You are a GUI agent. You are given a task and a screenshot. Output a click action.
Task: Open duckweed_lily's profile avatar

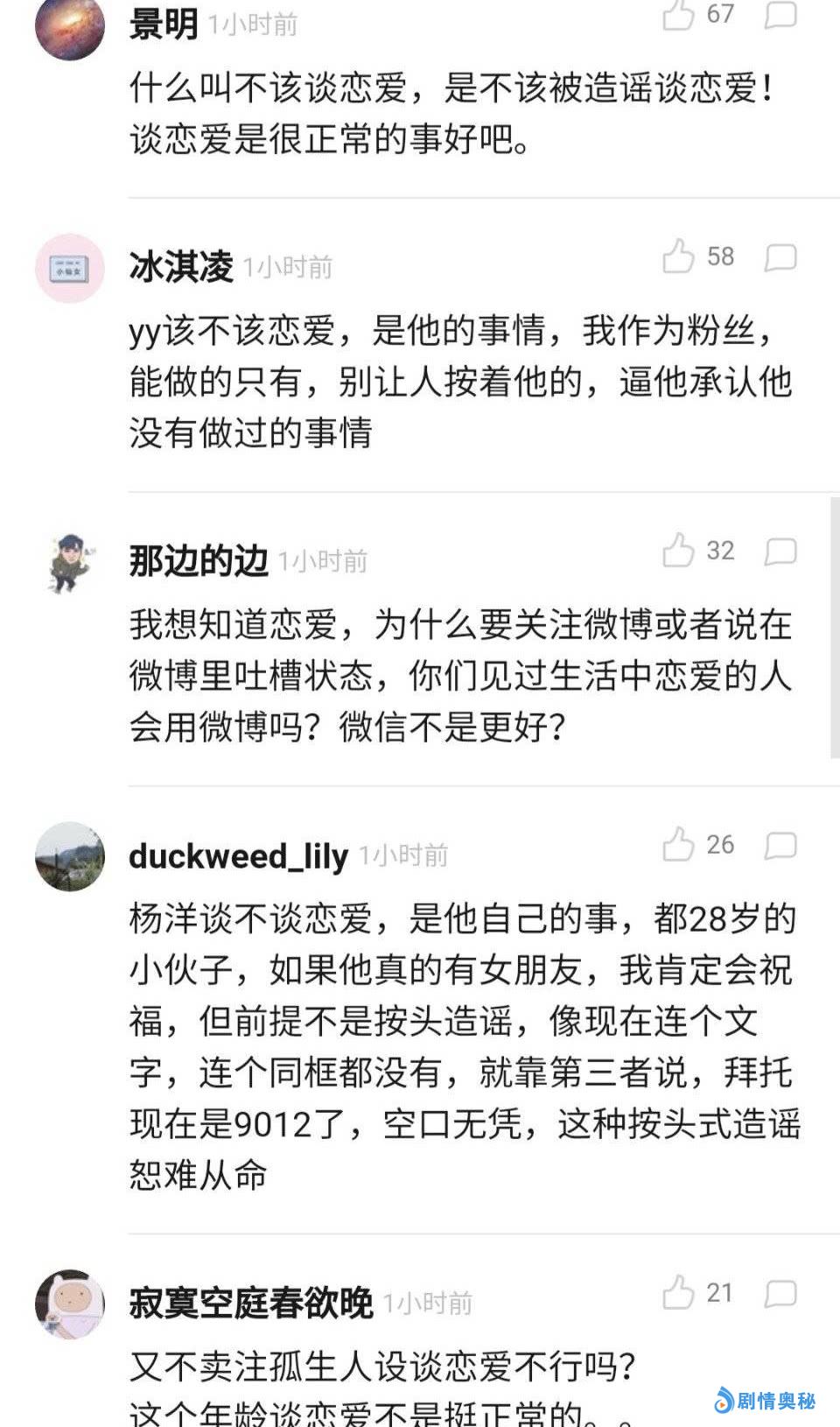click(x=70, y=856)
